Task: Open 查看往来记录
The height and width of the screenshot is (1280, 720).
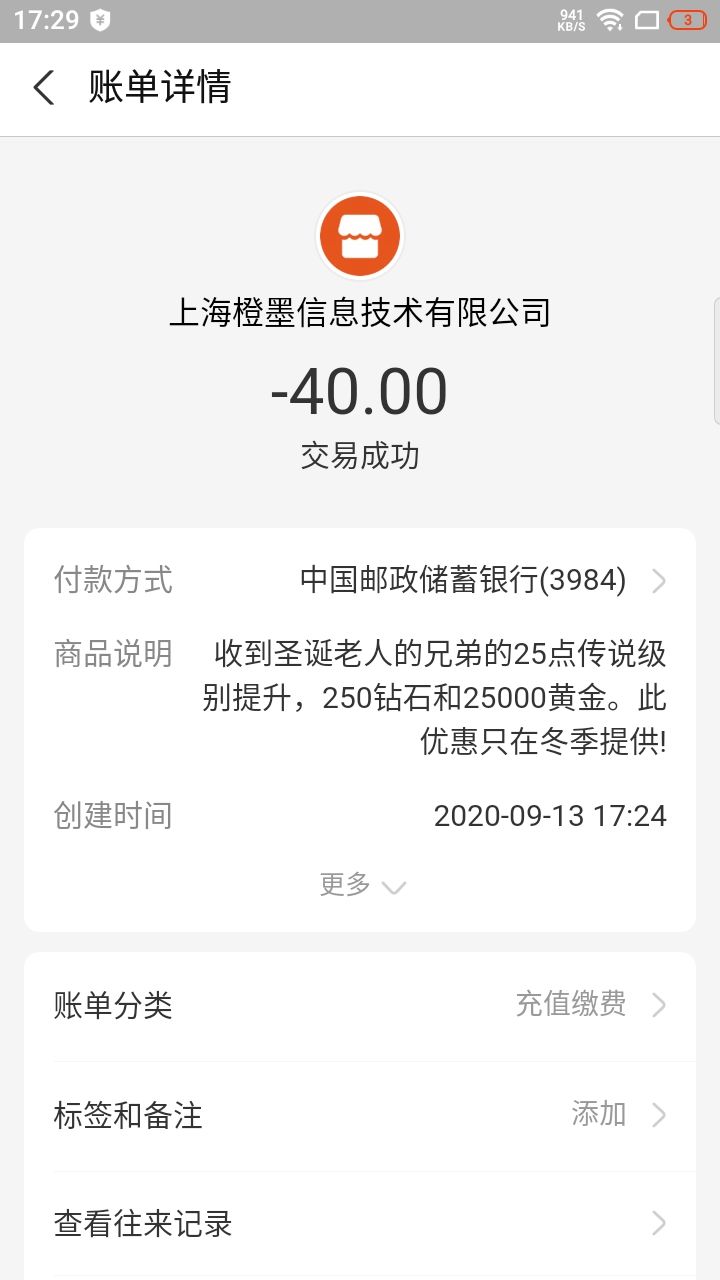Action: (x=360, y=1224)
